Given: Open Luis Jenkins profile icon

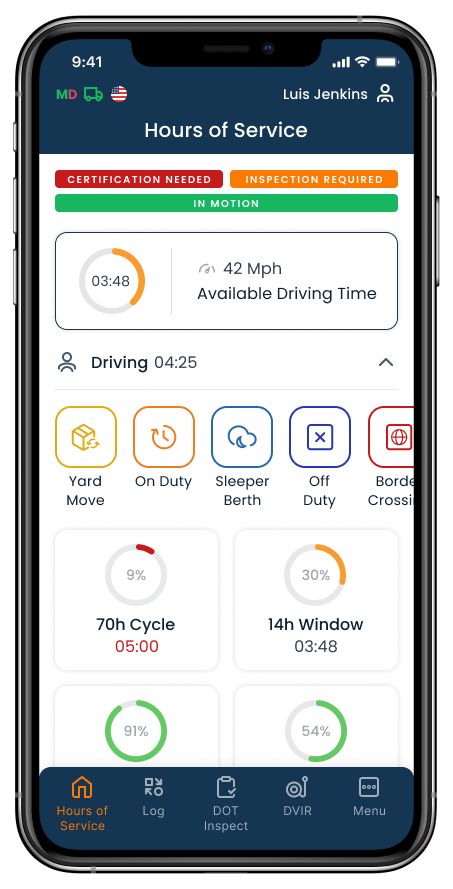Looking at the screenshot, I should tap(386, 94).
